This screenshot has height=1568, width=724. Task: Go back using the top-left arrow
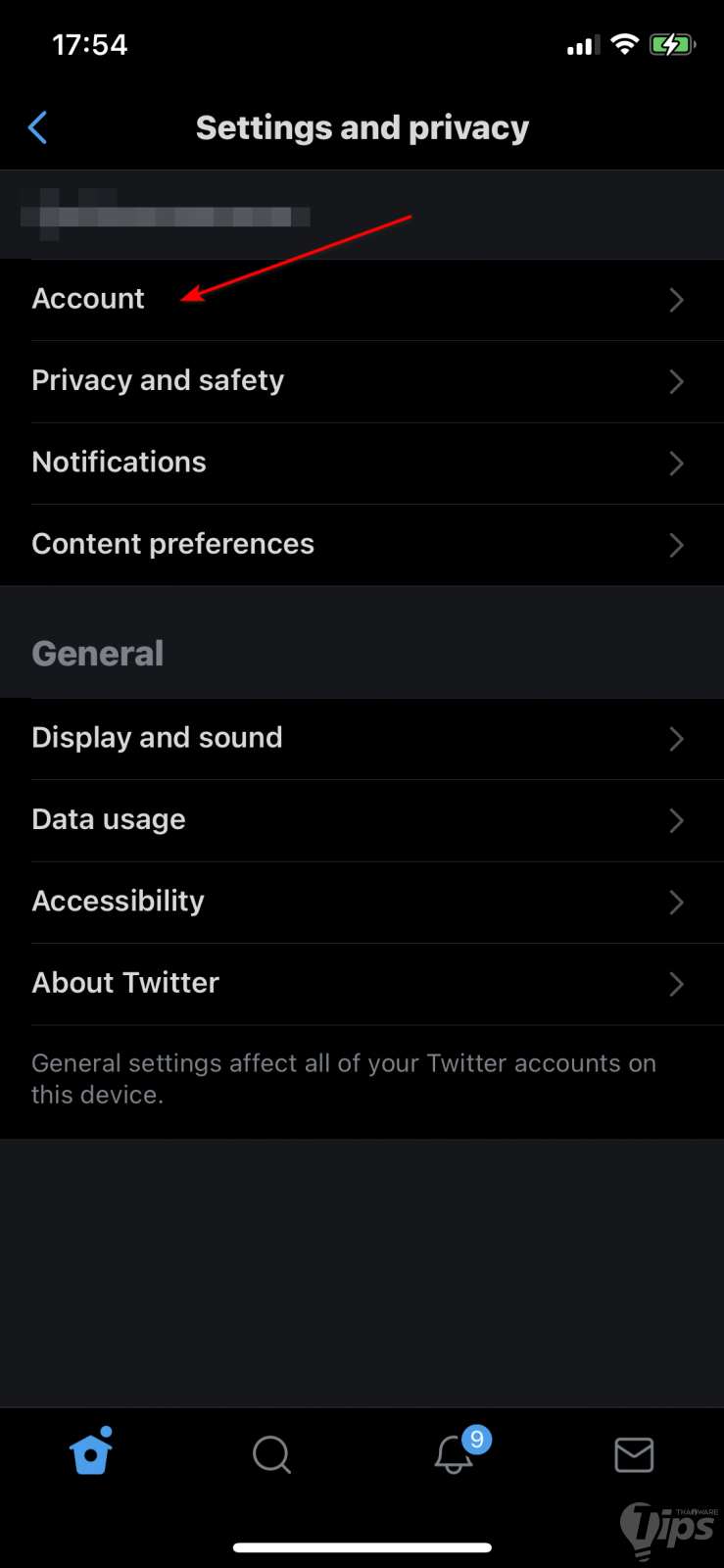[38, 127]
